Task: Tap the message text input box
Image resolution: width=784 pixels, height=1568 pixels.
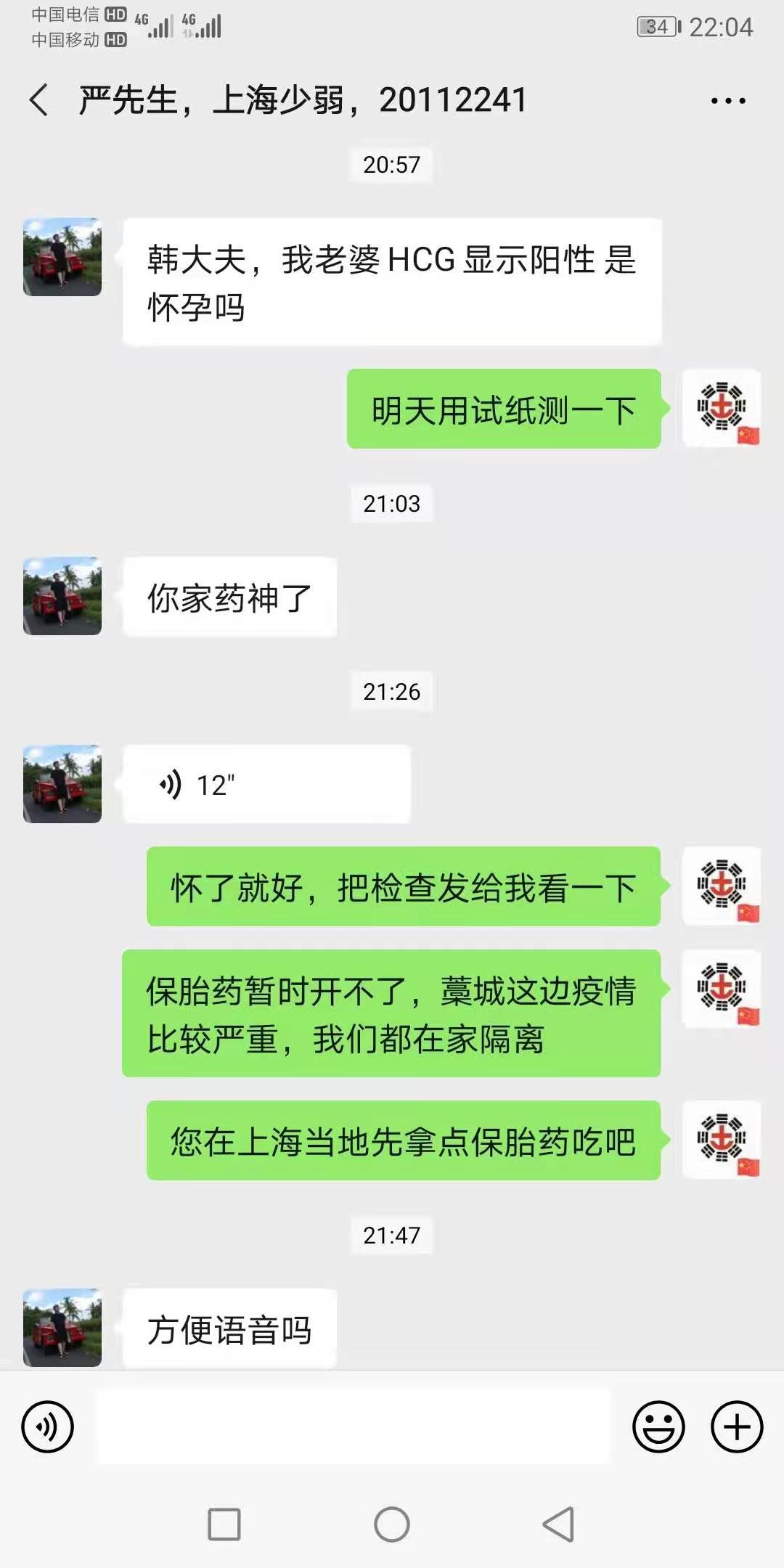Action: point(354,1426)
